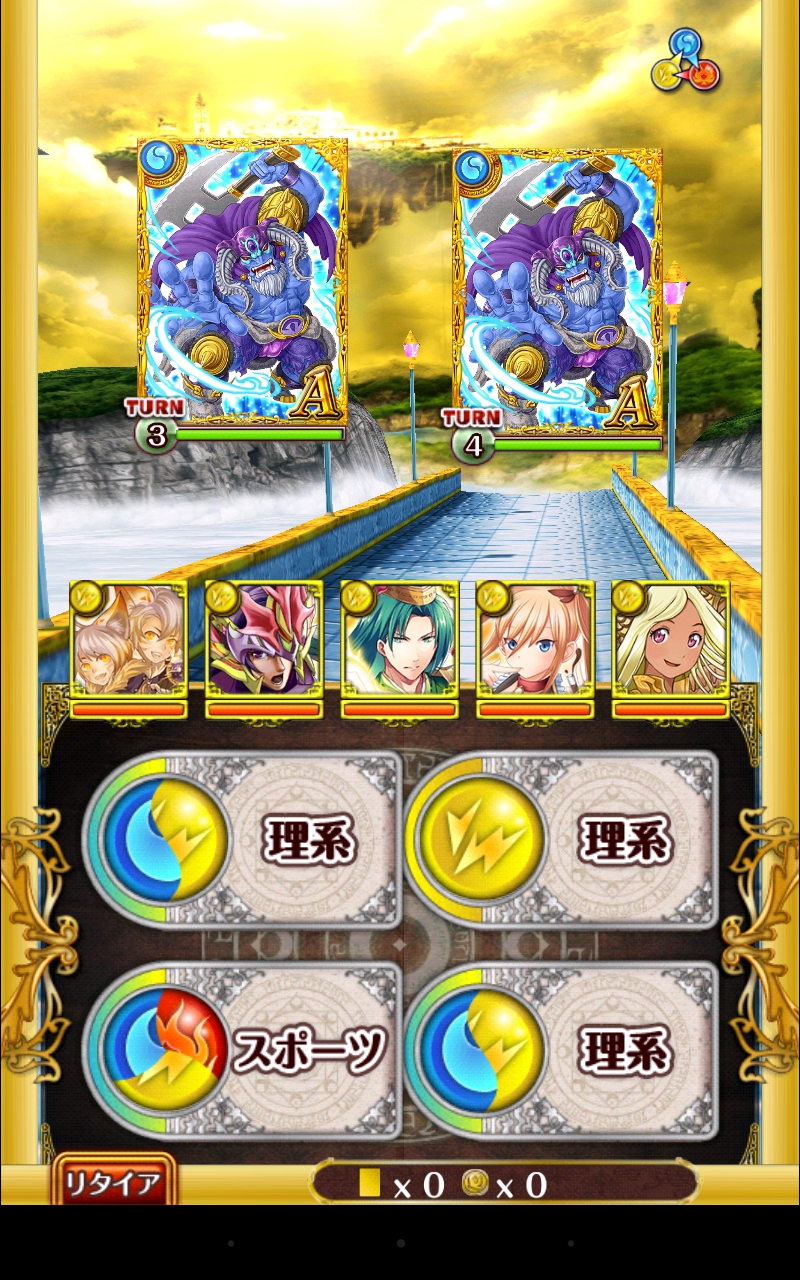Image resolution: width=800 pixels, height=1280 pixels.
Task: Pick the thunder-only 理系 panel
Action: [x=562, y=838]
